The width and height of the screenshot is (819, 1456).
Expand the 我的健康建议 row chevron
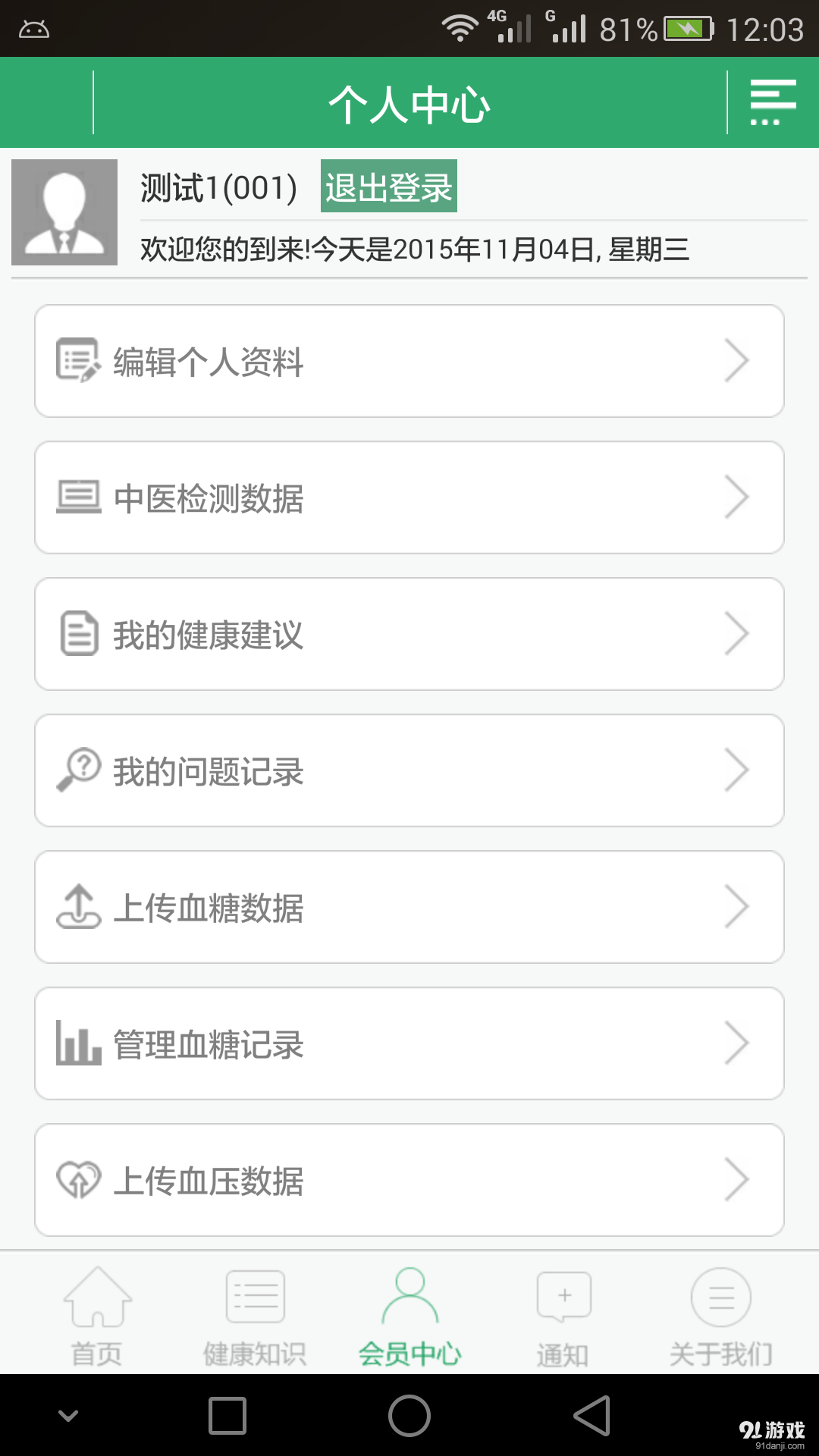pyautogui.click(x=739, y=633)
